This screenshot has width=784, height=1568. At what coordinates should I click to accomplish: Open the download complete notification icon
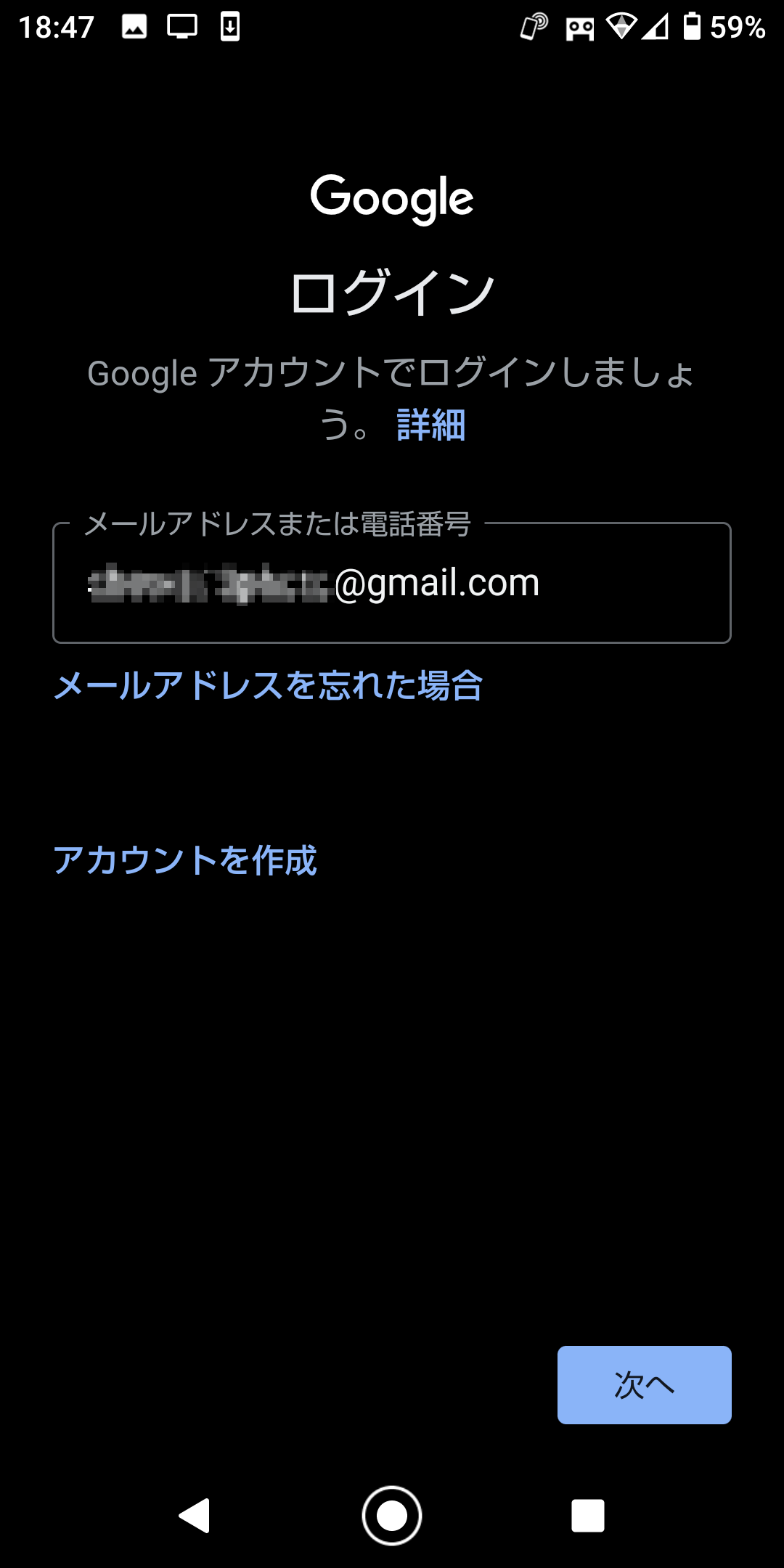pos(231,28)
